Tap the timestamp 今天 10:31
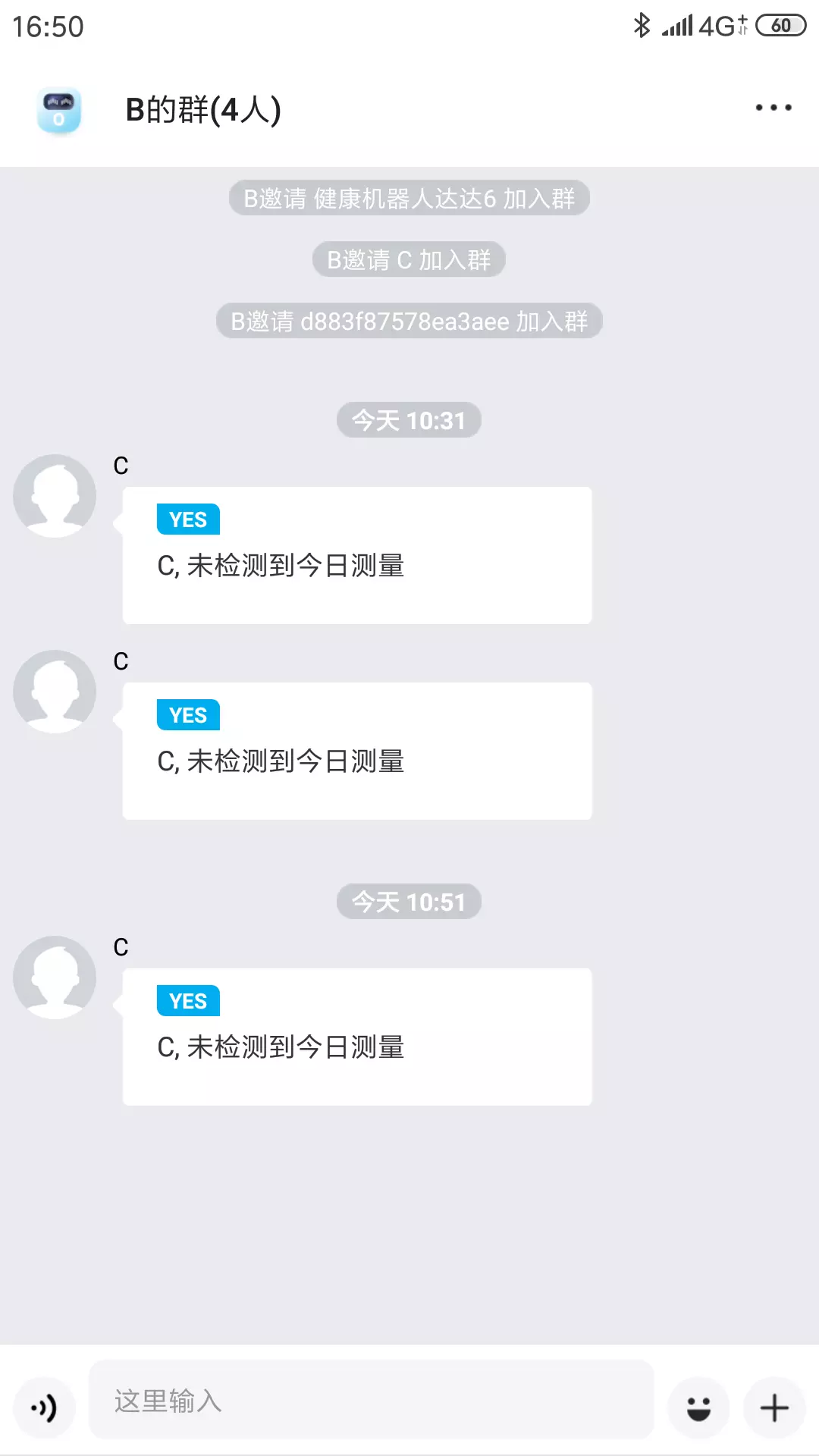Screen dimensions: 819x1456 [x=409, y=420]
